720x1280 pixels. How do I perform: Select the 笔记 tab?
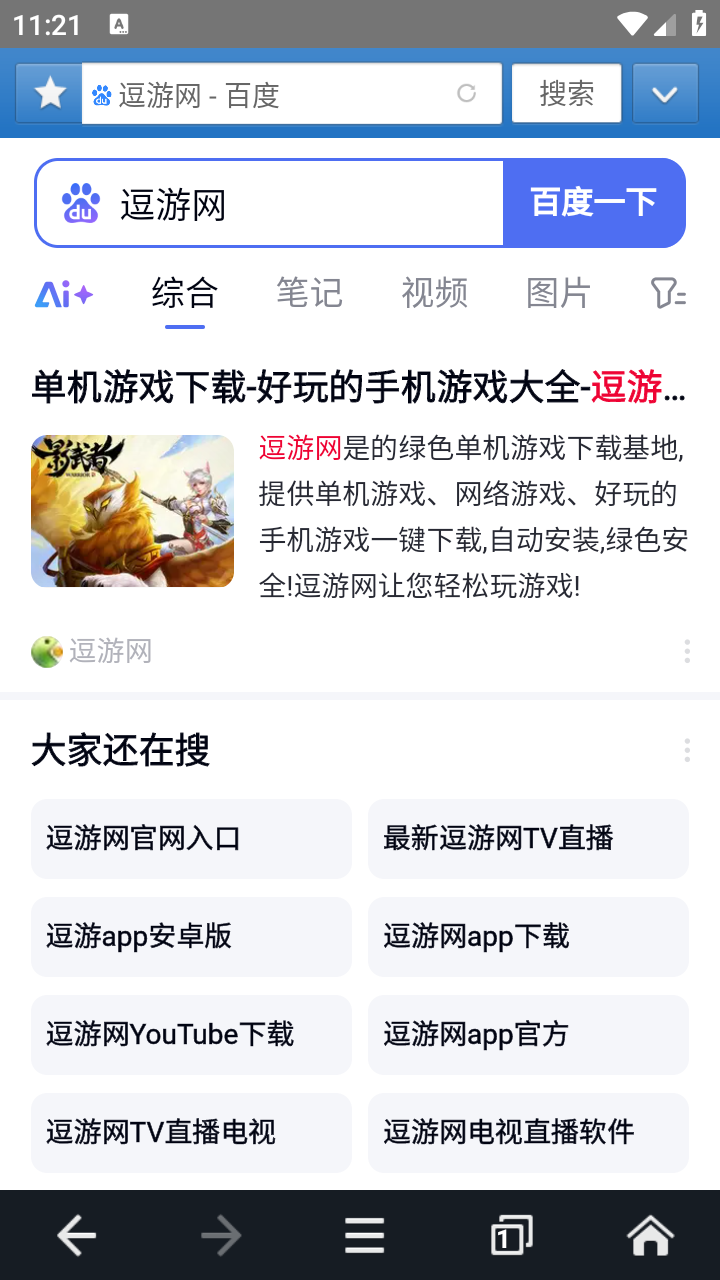click(309, 292)
